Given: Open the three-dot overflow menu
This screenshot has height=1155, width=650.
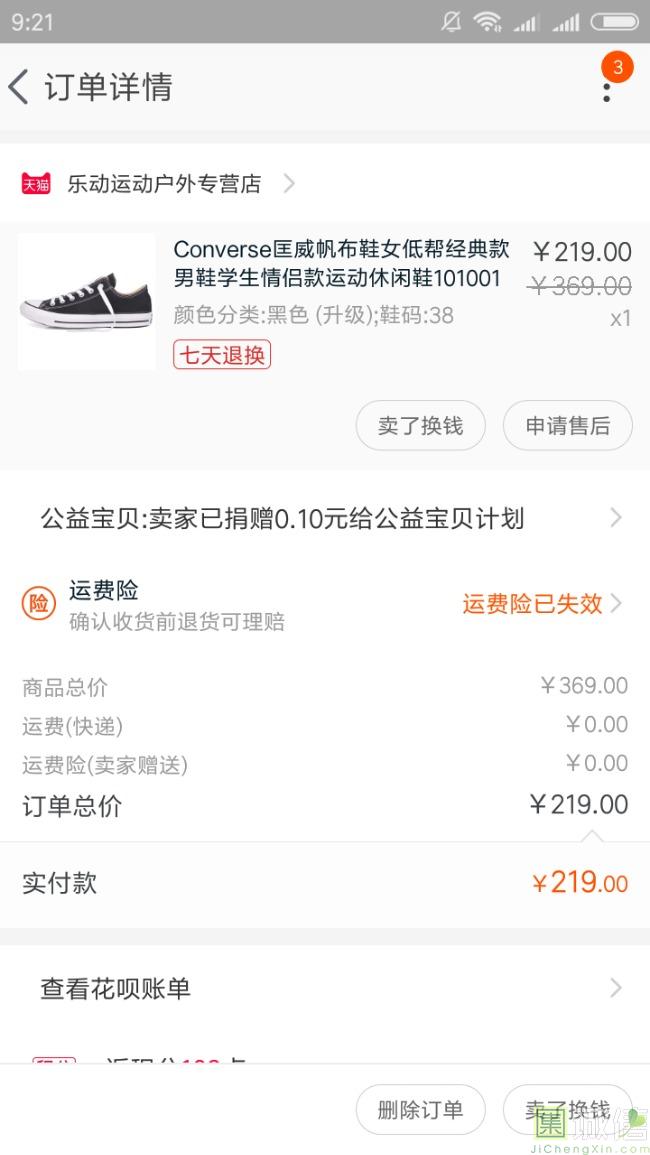Looking at the screenshot, I should point(606,90).
